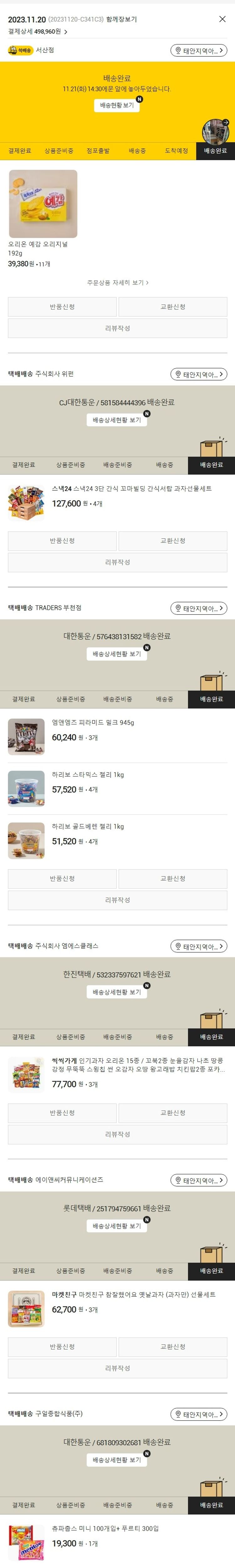
Task: Tap 배송현황 보기 for 서산점 delivery
Action: [x=117, y=105]
